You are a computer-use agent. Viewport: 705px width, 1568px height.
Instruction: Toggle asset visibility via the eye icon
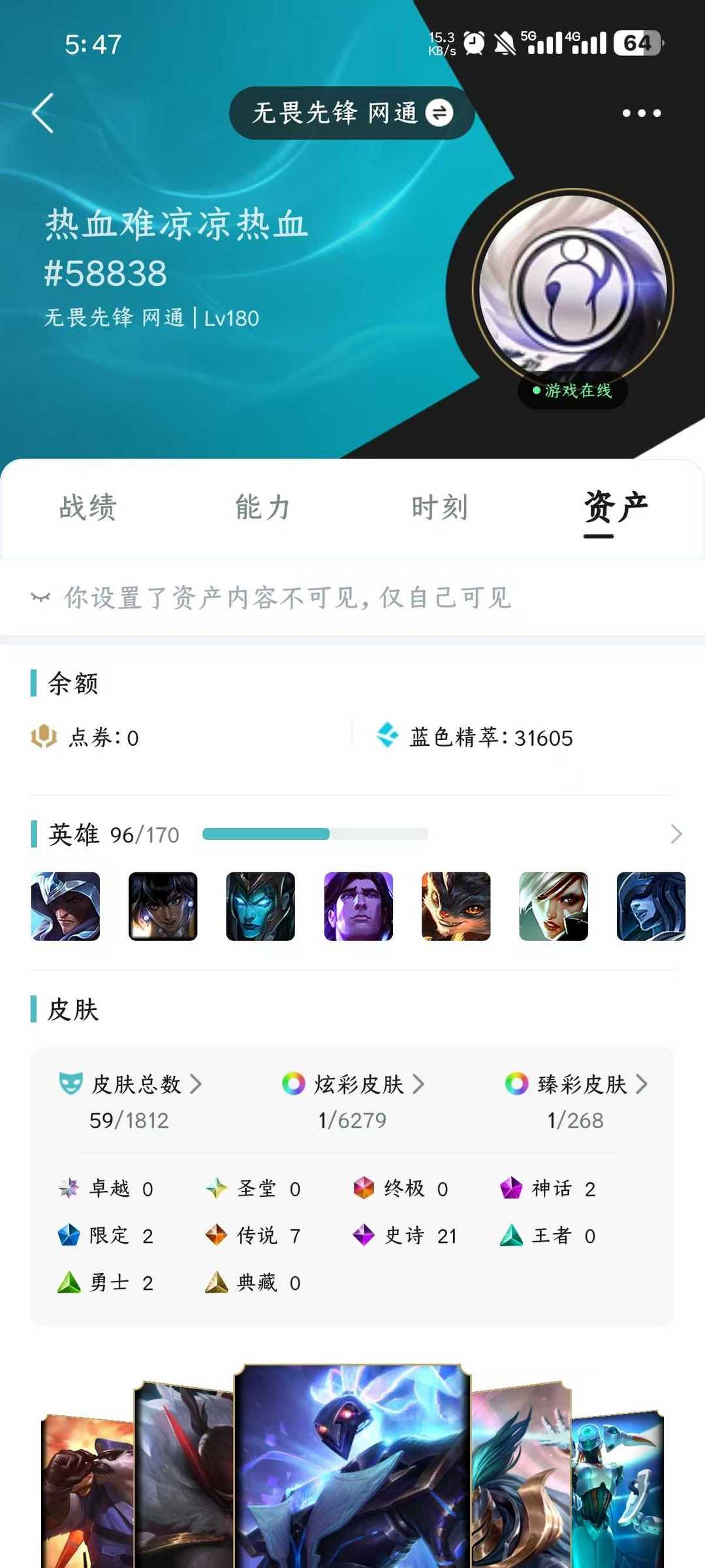coord(40,597)
